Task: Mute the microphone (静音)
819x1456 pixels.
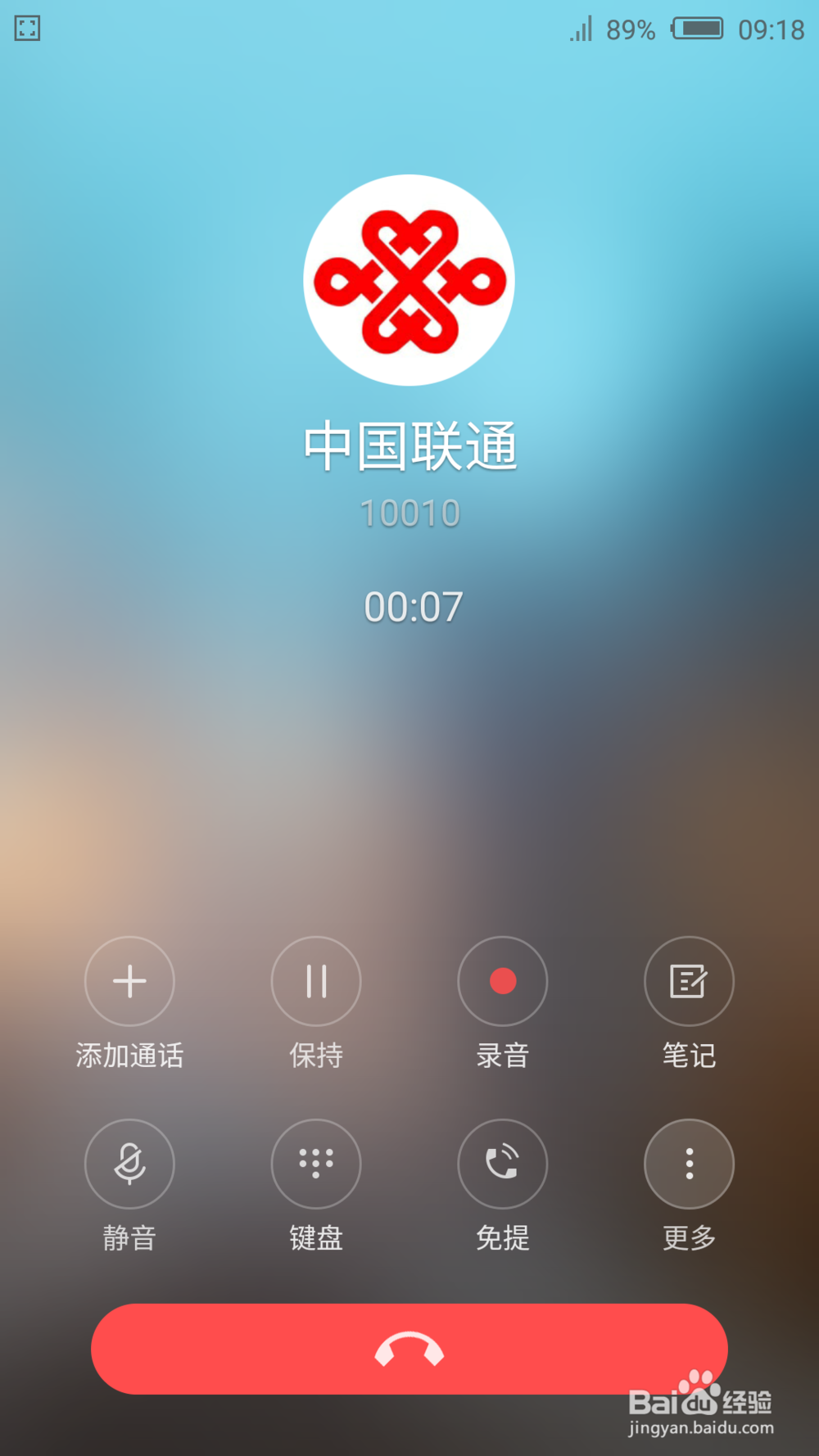Action: [x=129, y=1164]
